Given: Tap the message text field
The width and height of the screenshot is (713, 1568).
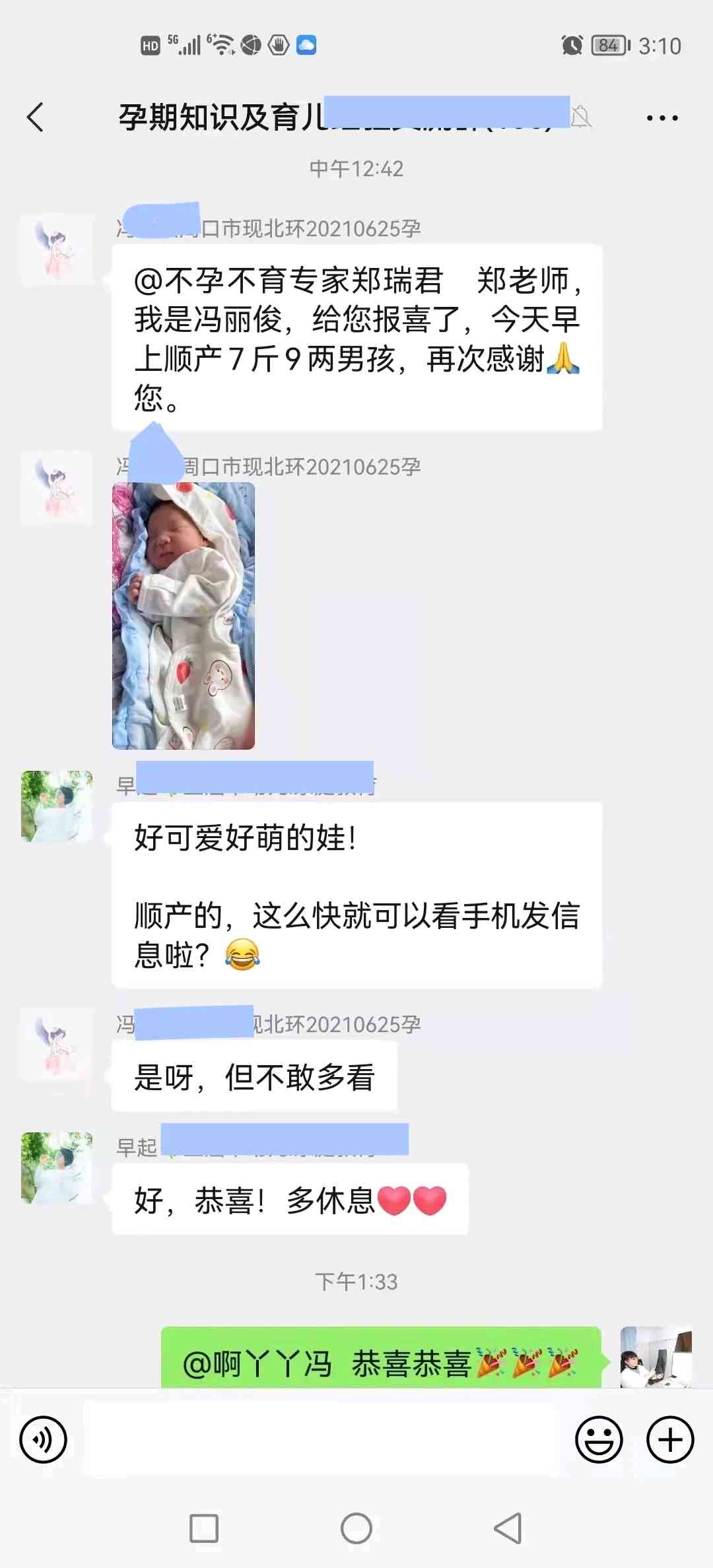Looking at the screenshot, I should coord(321,1439).
